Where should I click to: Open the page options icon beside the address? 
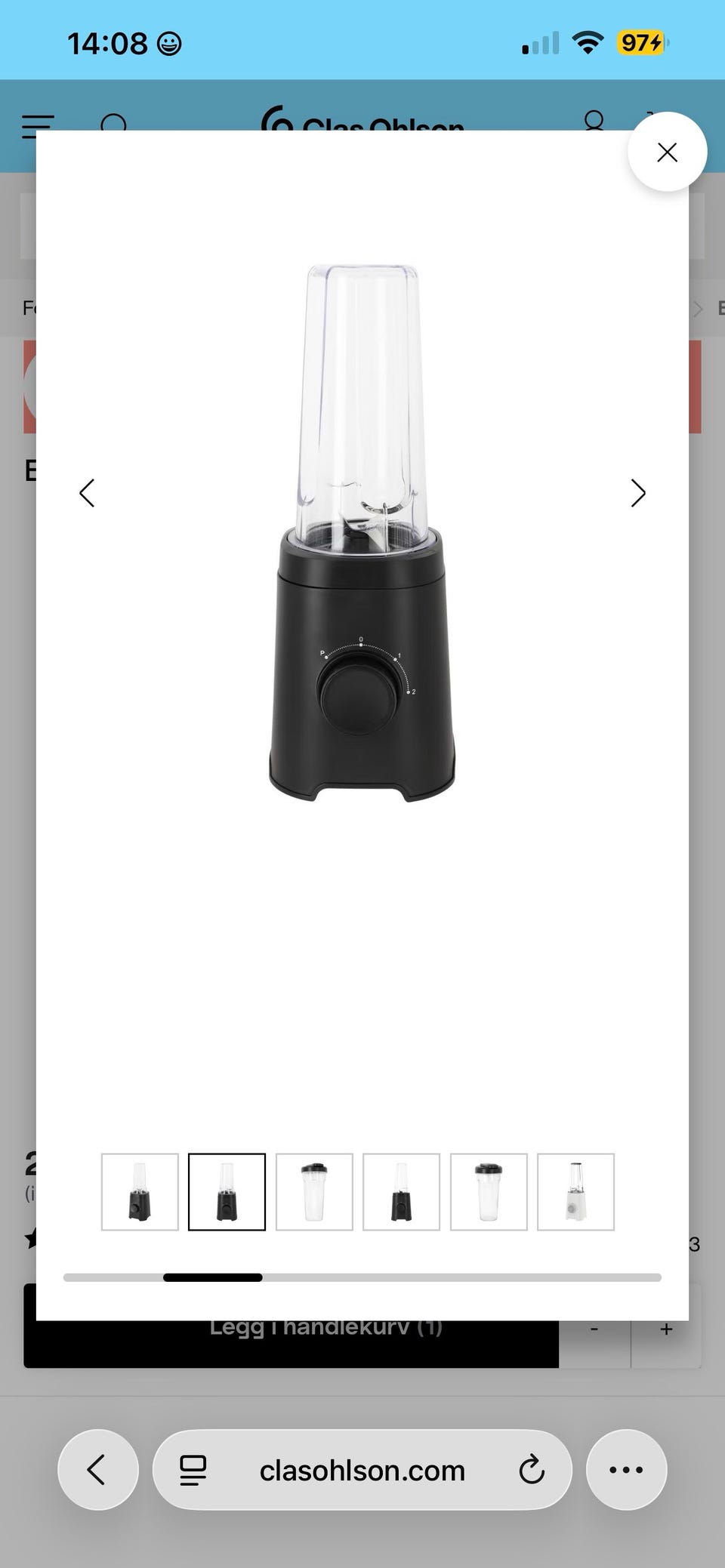193,1470
